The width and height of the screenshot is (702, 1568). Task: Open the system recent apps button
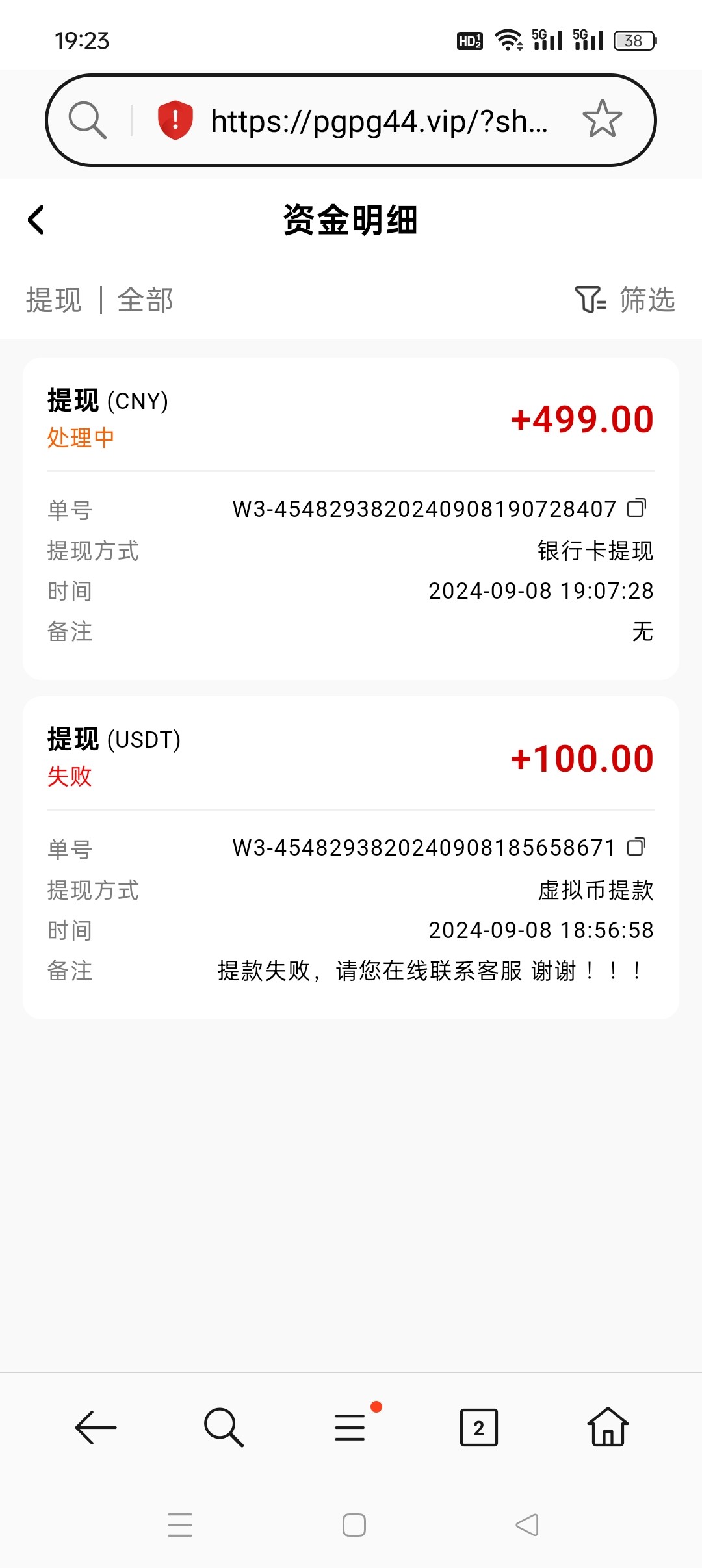click(179, 1525)
